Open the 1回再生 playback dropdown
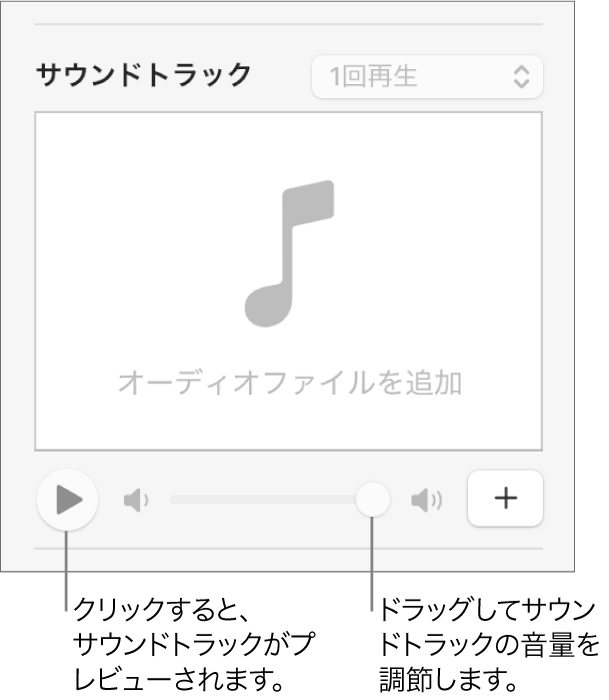609x700 pixels. [x=427, y=77]
